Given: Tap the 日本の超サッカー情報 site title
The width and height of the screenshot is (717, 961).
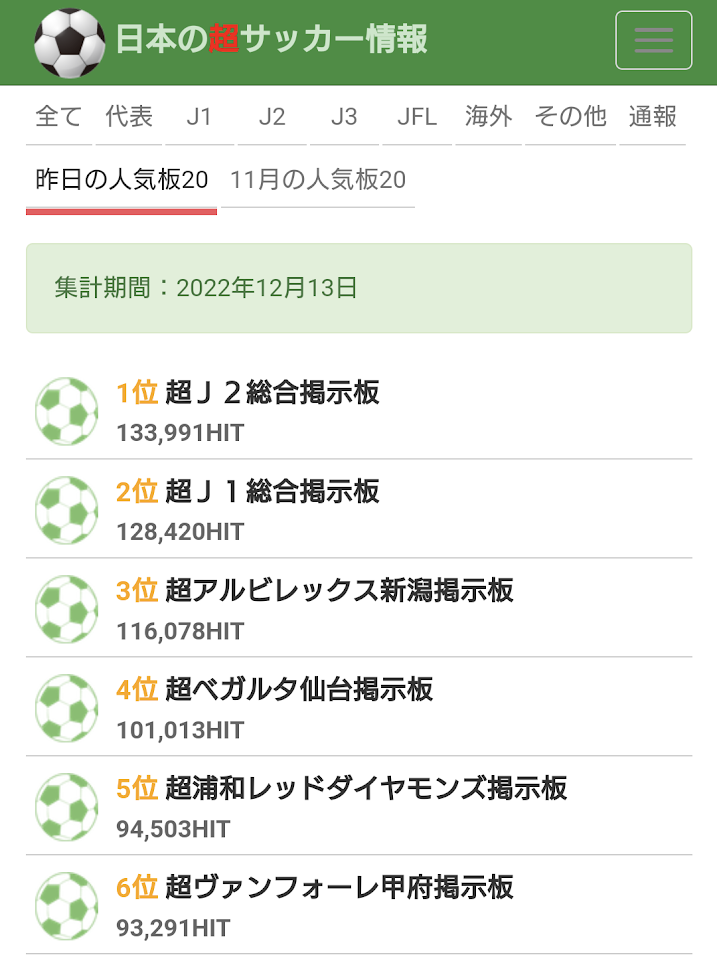Looking at the screenshot, I should coord(270,40).
